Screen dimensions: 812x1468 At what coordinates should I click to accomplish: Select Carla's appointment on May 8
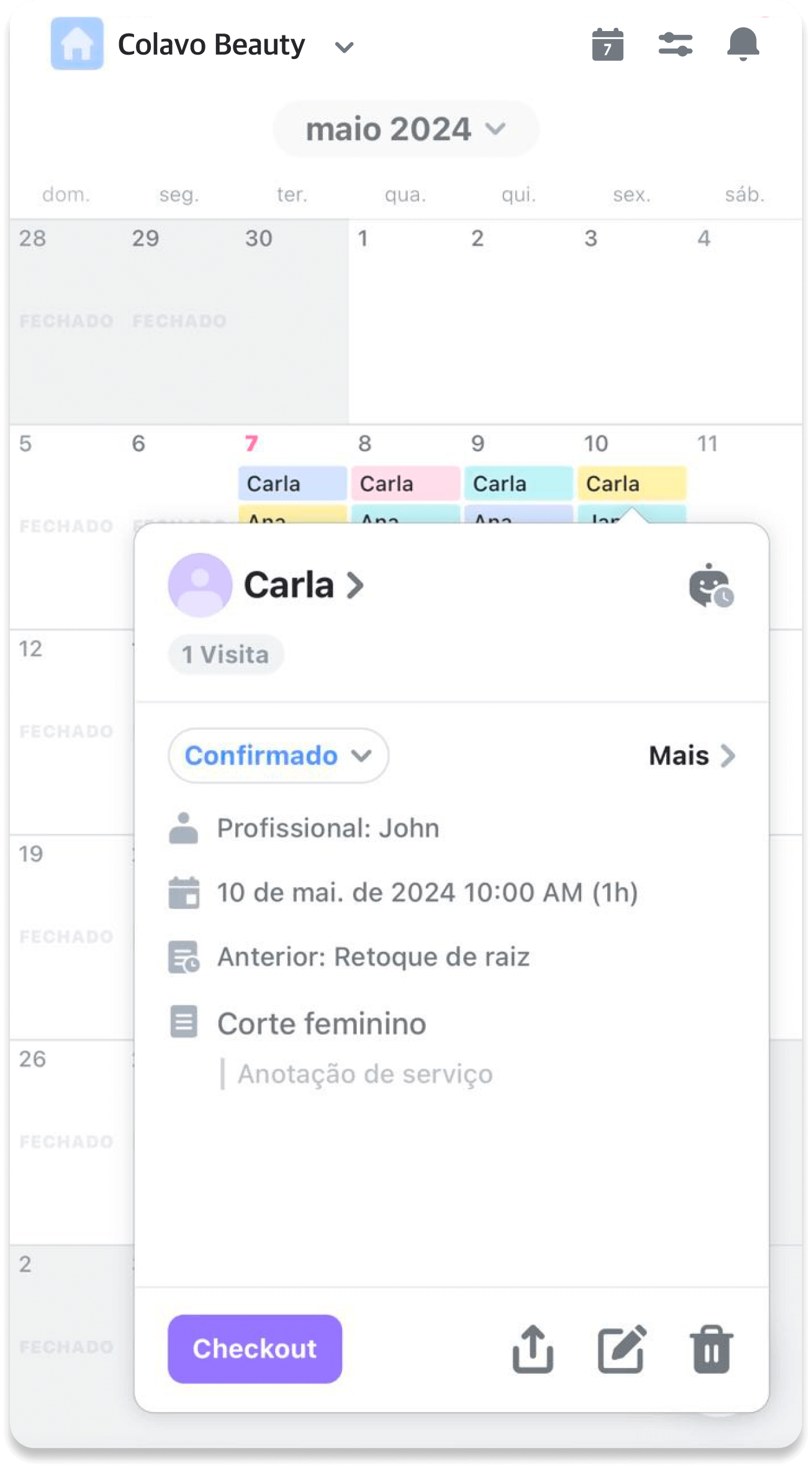click(x=405, y=484)
